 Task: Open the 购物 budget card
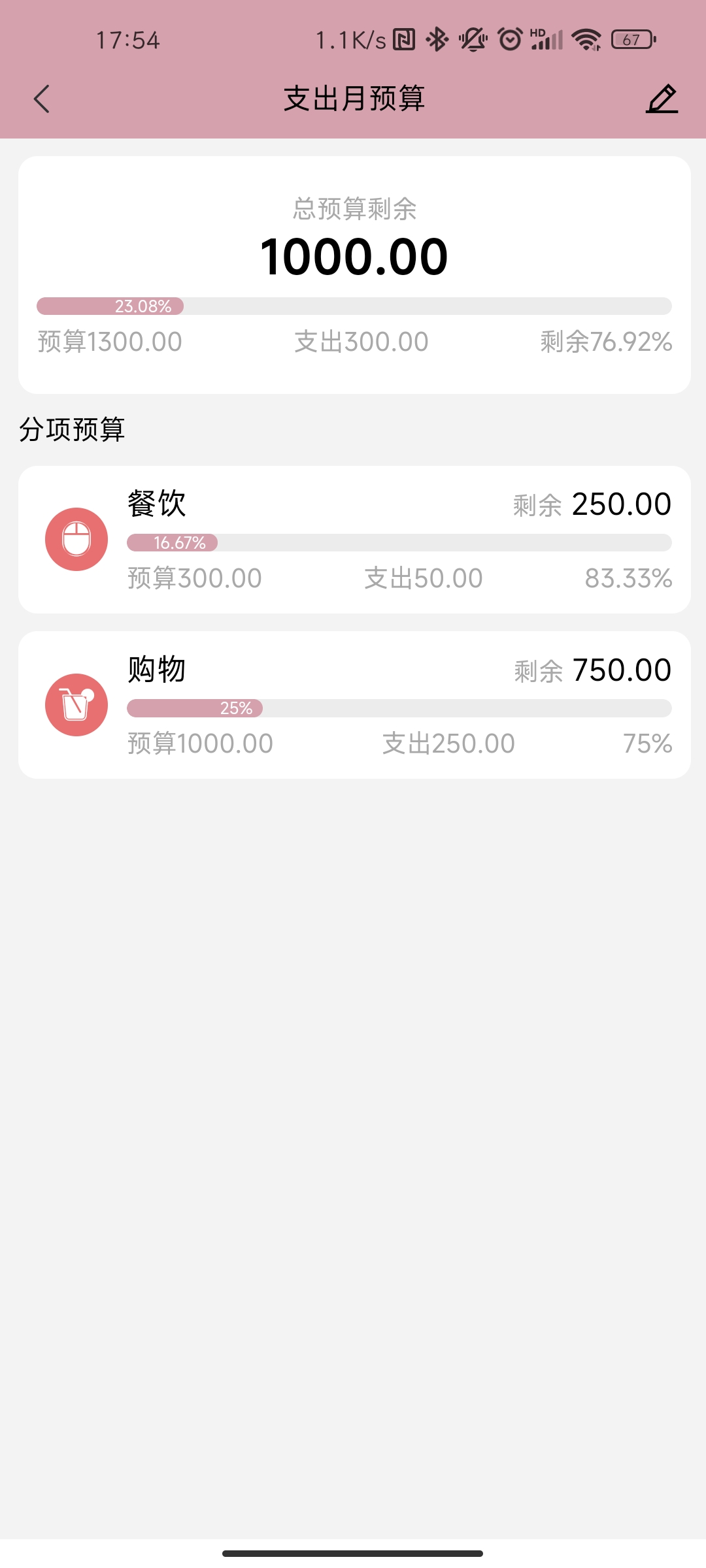(x=354, y=705)
